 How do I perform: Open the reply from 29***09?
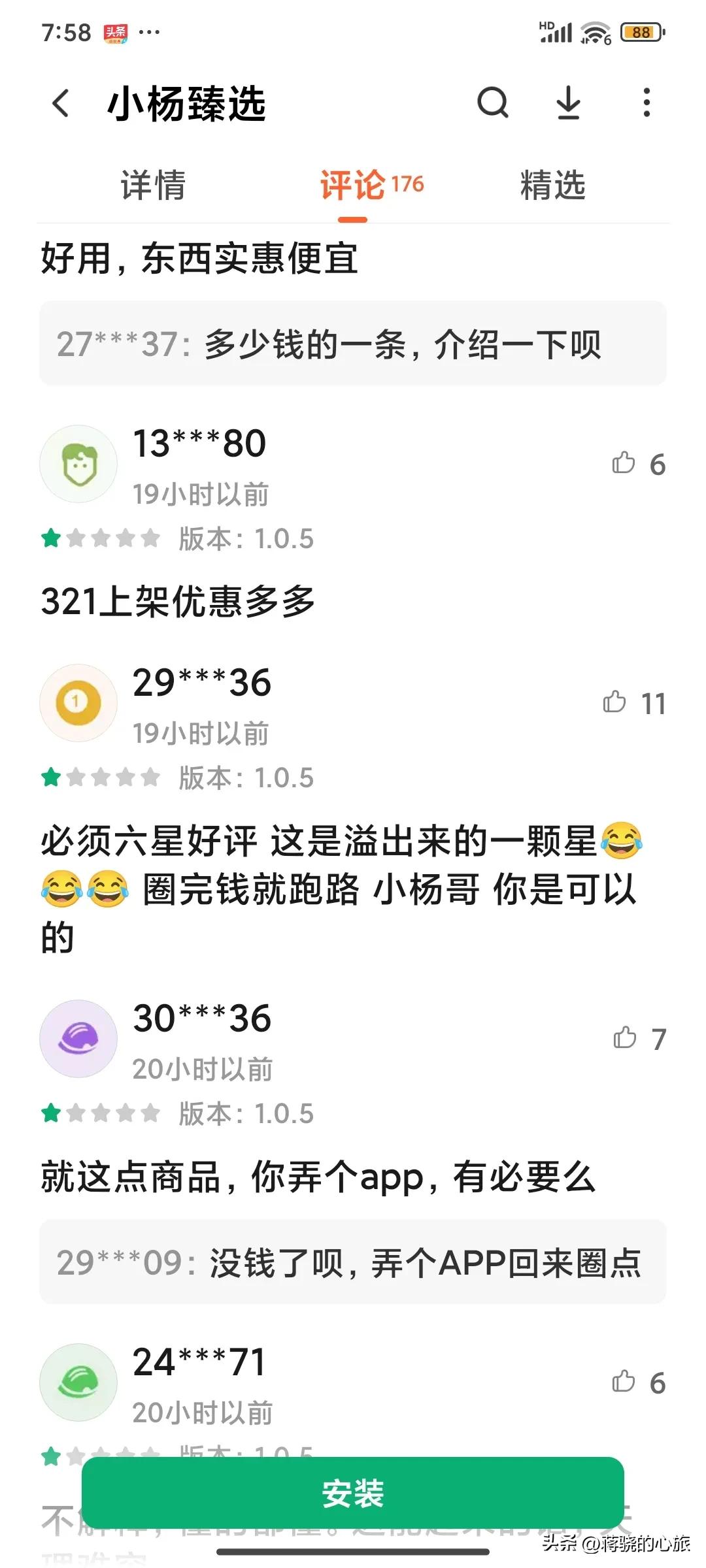click(353, 1262)
